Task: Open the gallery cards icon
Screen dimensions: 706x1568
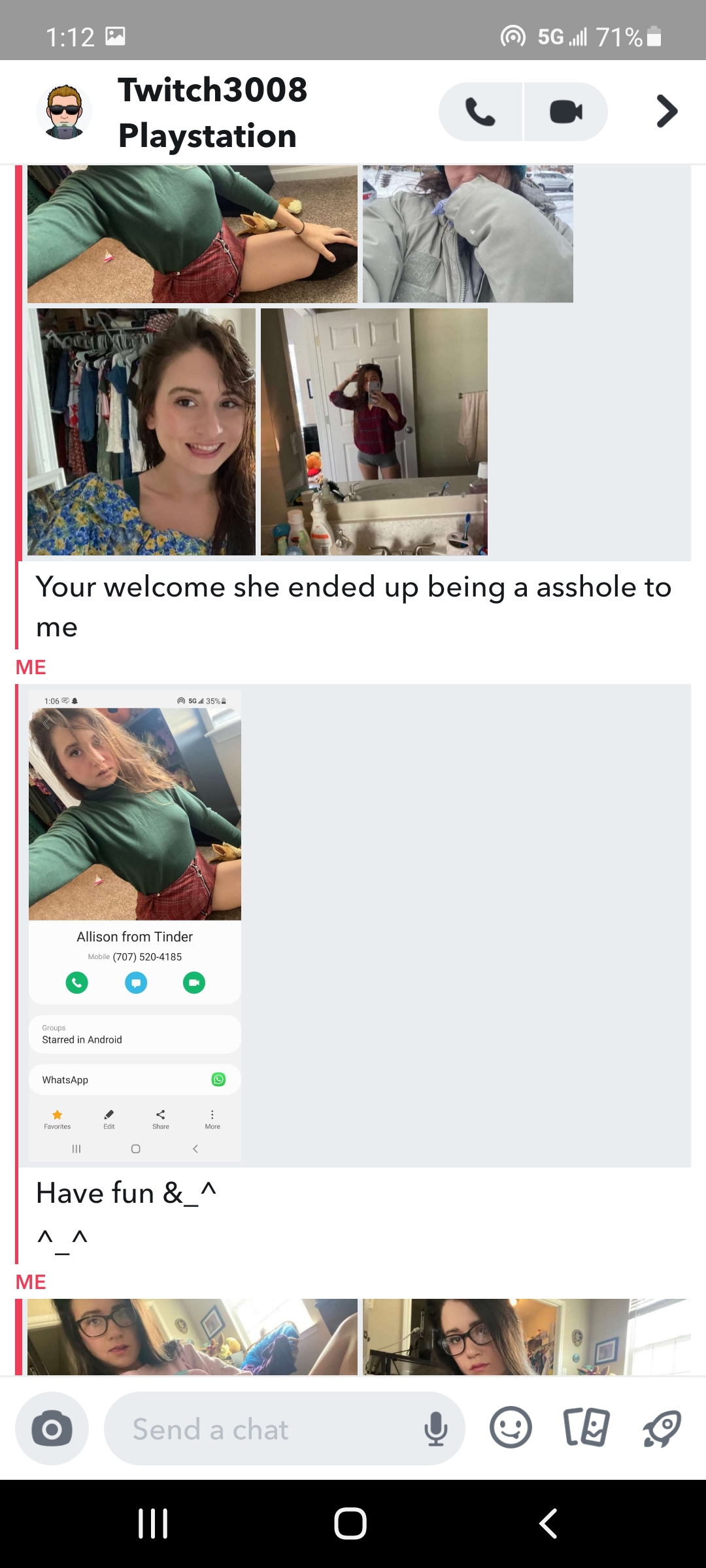Action: [586, 1428]
